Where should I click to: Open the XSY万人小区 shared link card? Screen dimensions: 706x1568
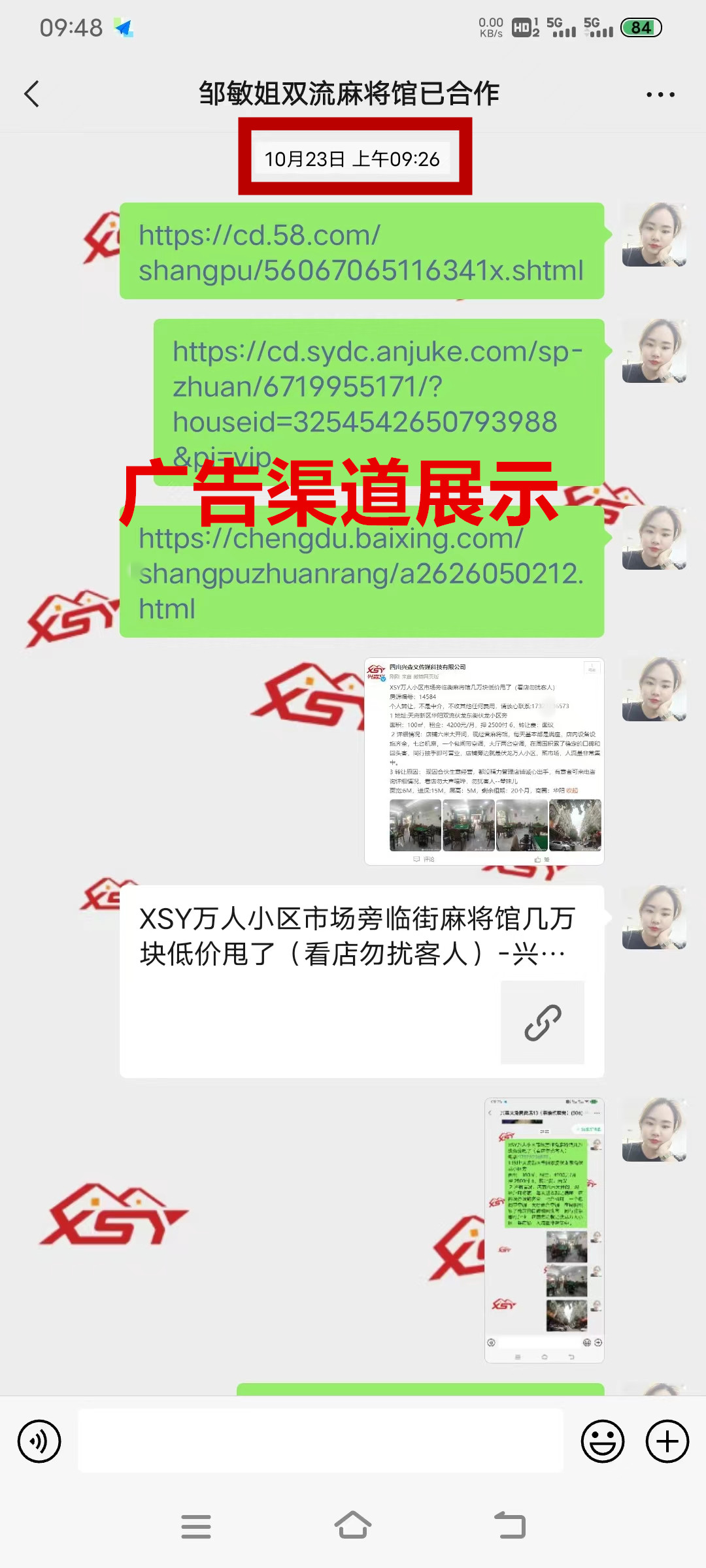(x=361, y=981)
